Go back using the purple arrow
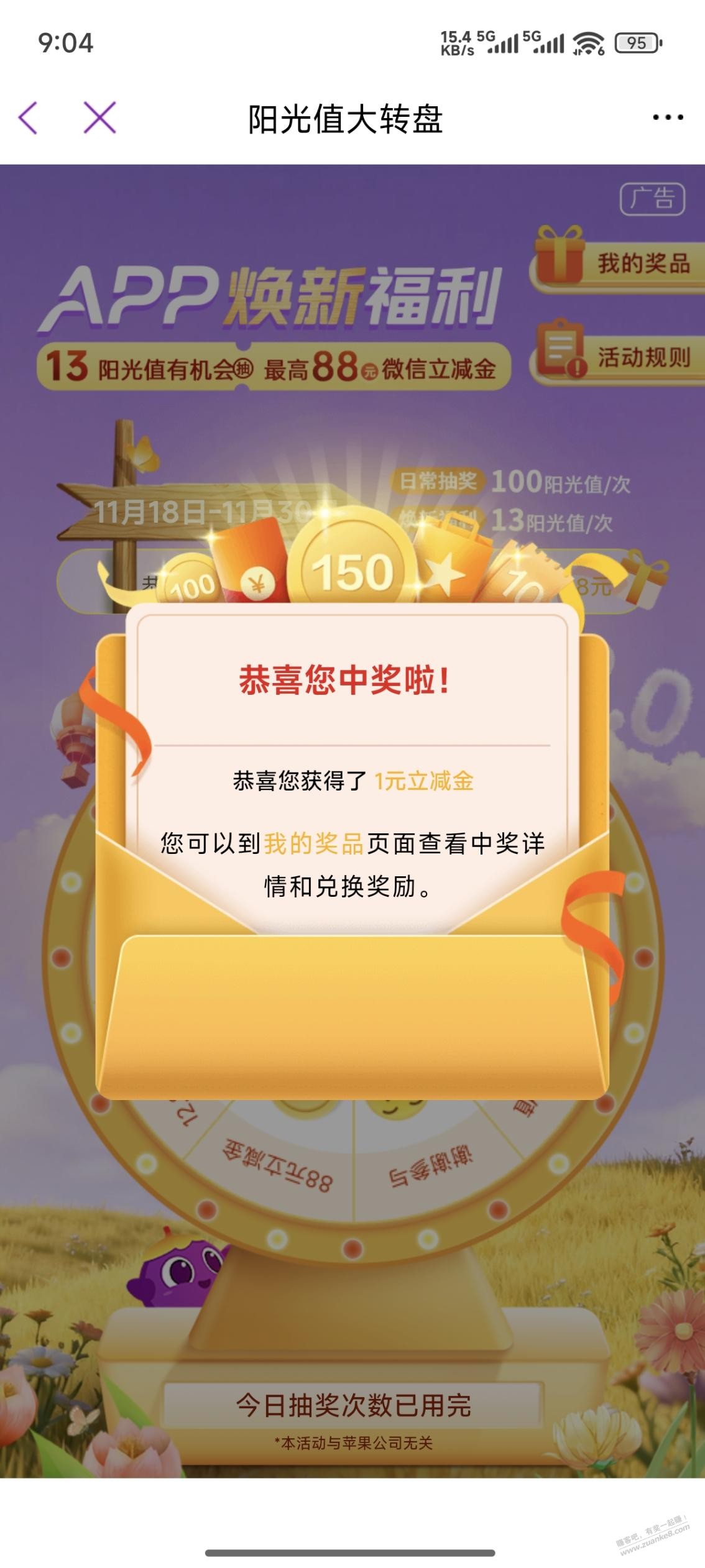The image size is (705, 1568). pyautogui.click(x=29, y=117)
